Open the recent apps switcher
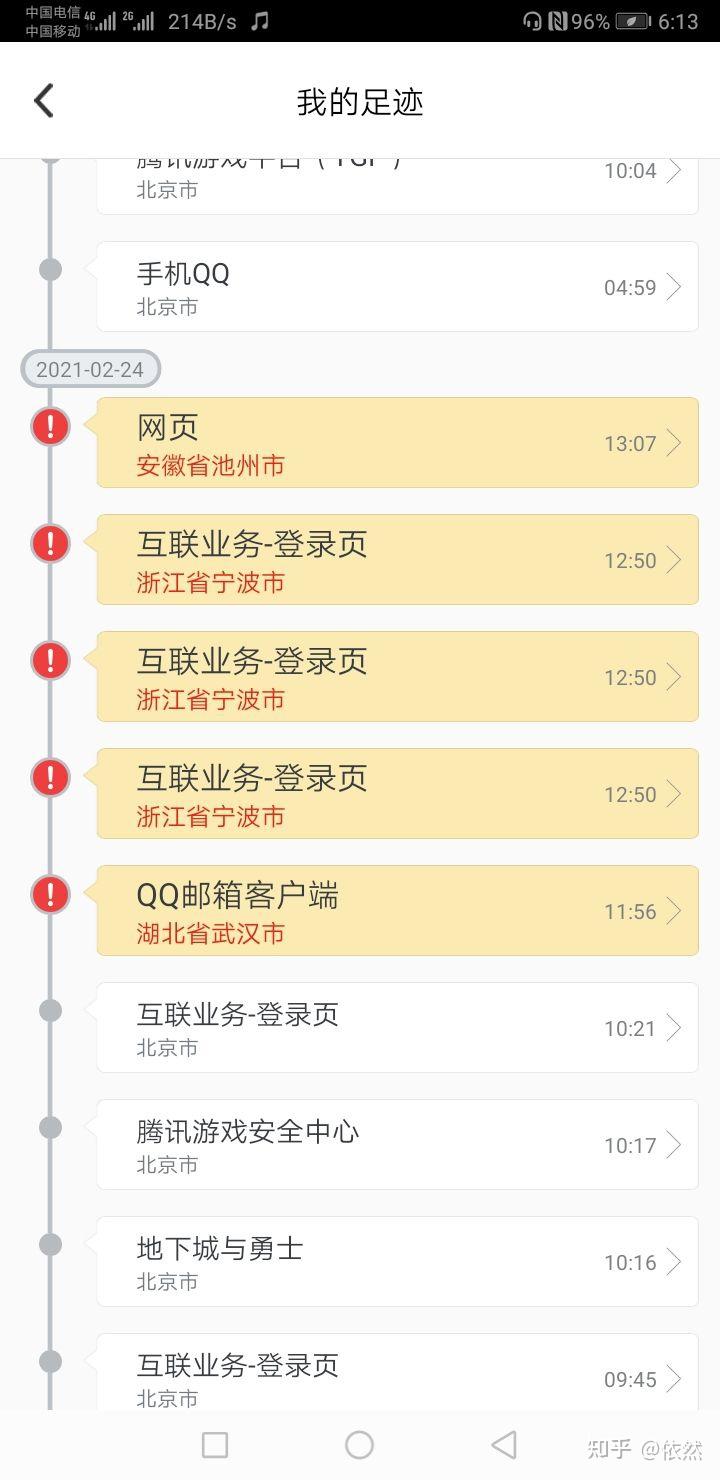 pos(215,1445)
